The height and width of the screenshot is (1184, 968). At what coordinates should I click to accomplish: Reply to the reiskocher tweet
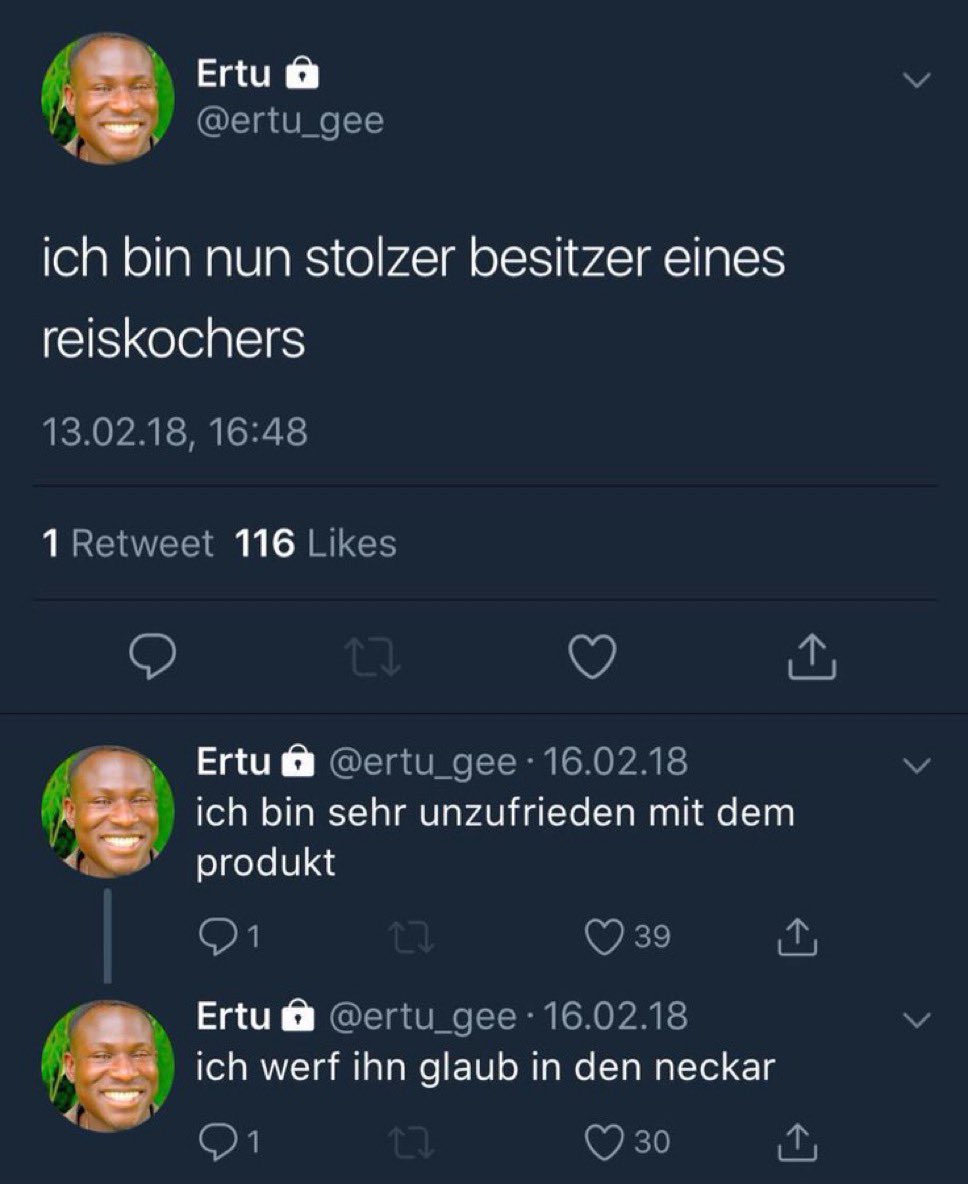pyautogui.click(x=153, y=656)
